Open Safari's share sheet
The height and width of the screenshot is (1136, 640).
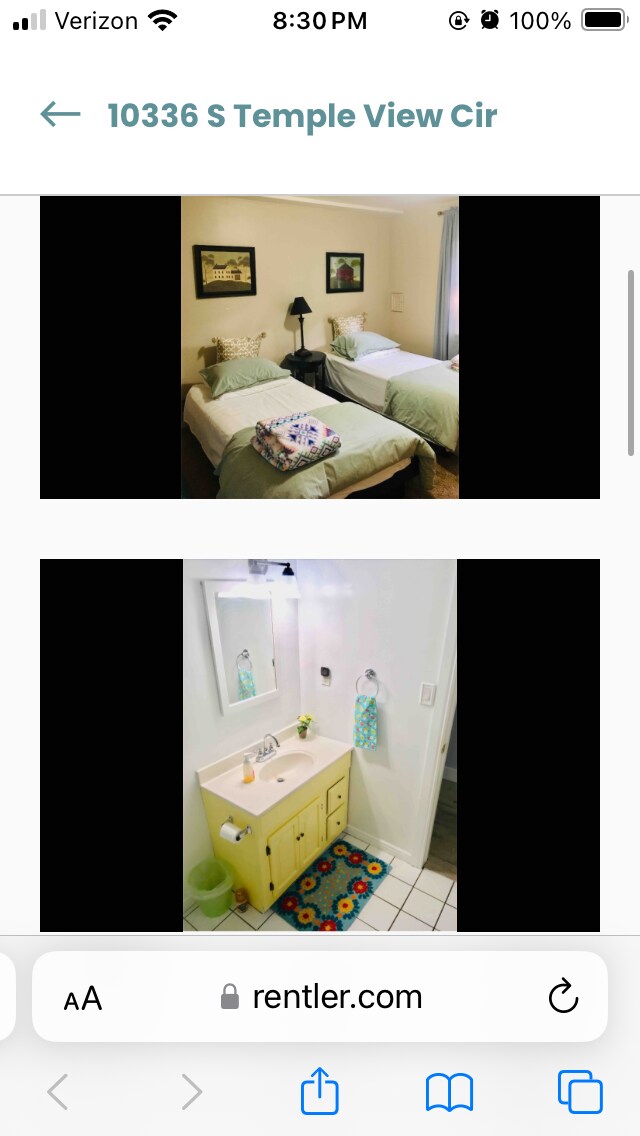pyautogui.click(x=320, y=1092)
